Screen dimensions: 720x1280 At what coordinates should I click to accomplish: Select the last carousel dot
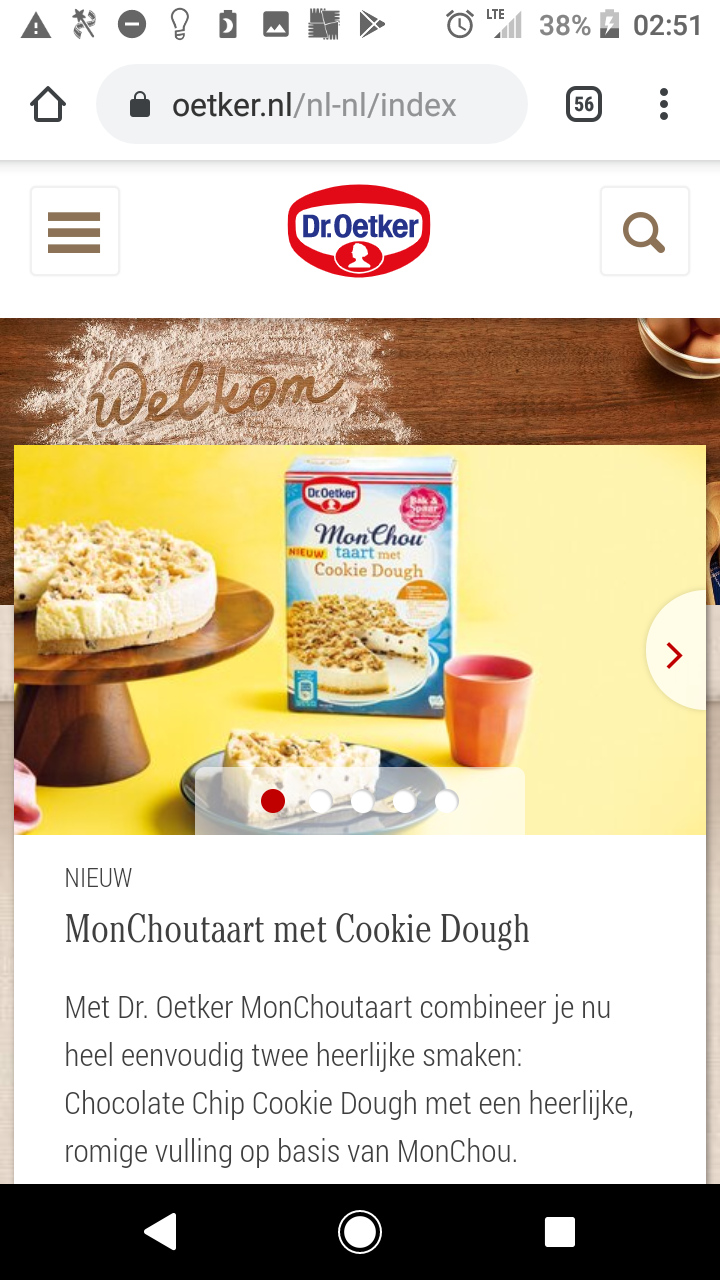447,801
